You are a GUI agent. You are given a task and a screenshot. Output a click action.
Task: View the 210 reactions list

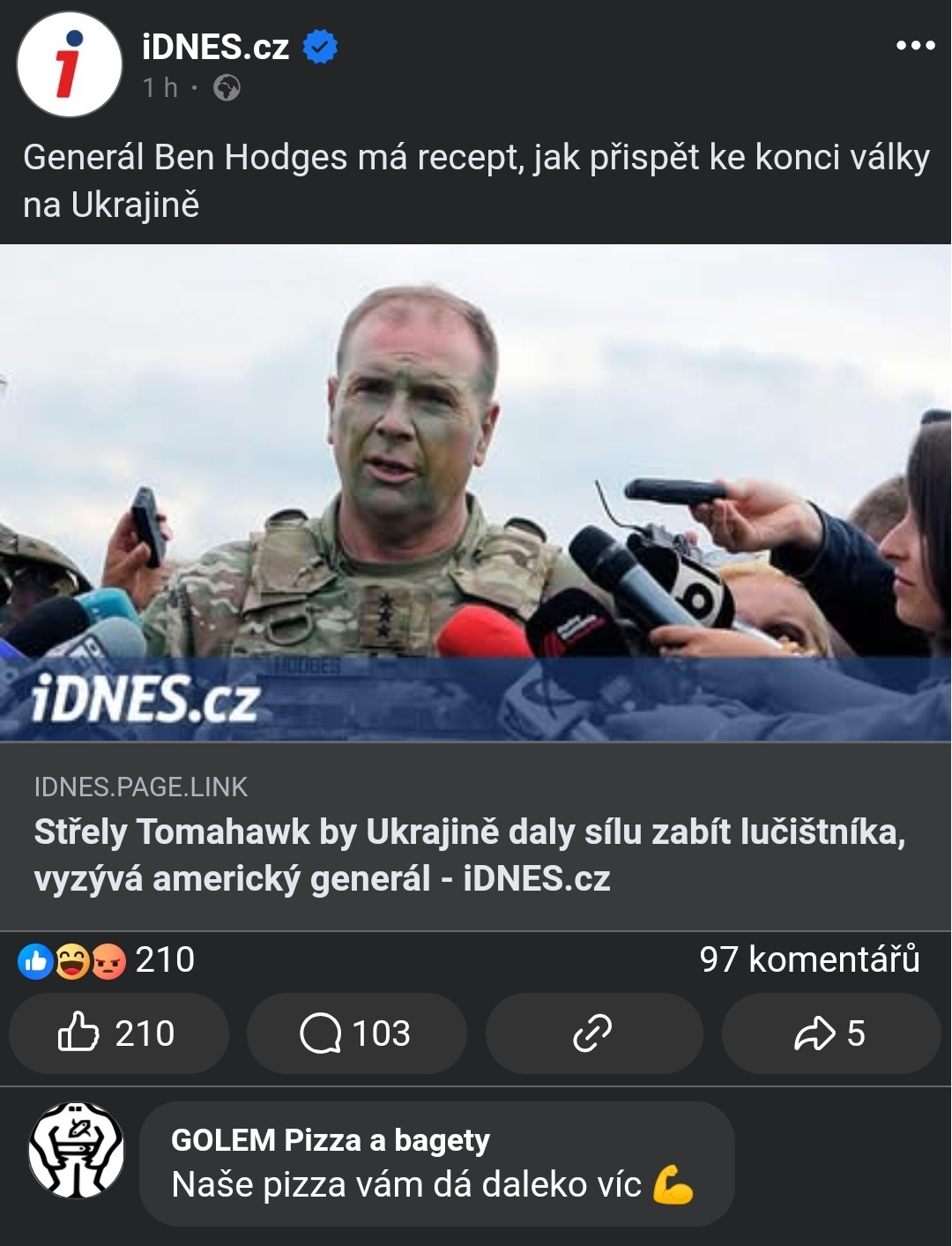107,960
